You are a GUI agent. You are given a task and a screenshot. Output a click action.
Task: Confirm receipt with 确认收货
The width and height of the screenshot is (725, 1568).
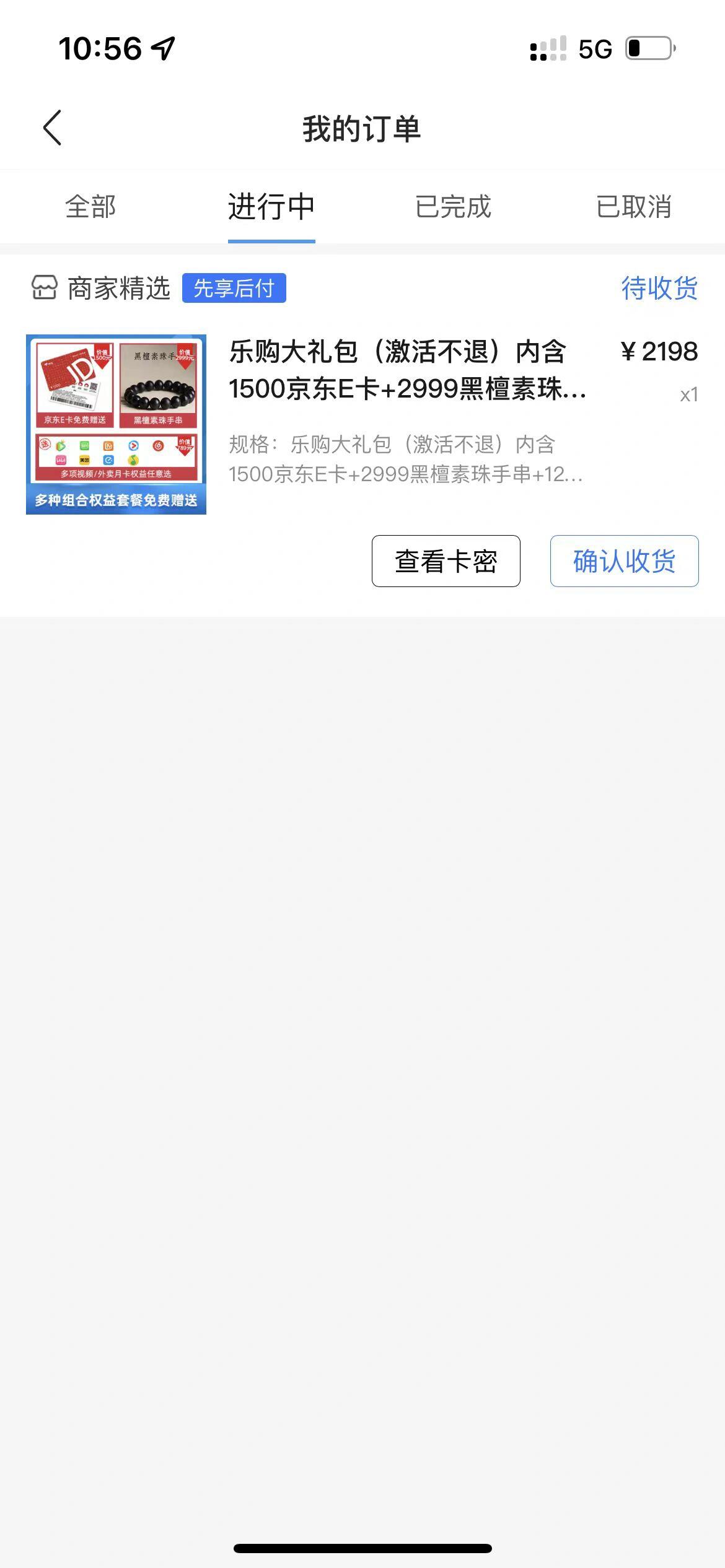[x=624, y=561]
